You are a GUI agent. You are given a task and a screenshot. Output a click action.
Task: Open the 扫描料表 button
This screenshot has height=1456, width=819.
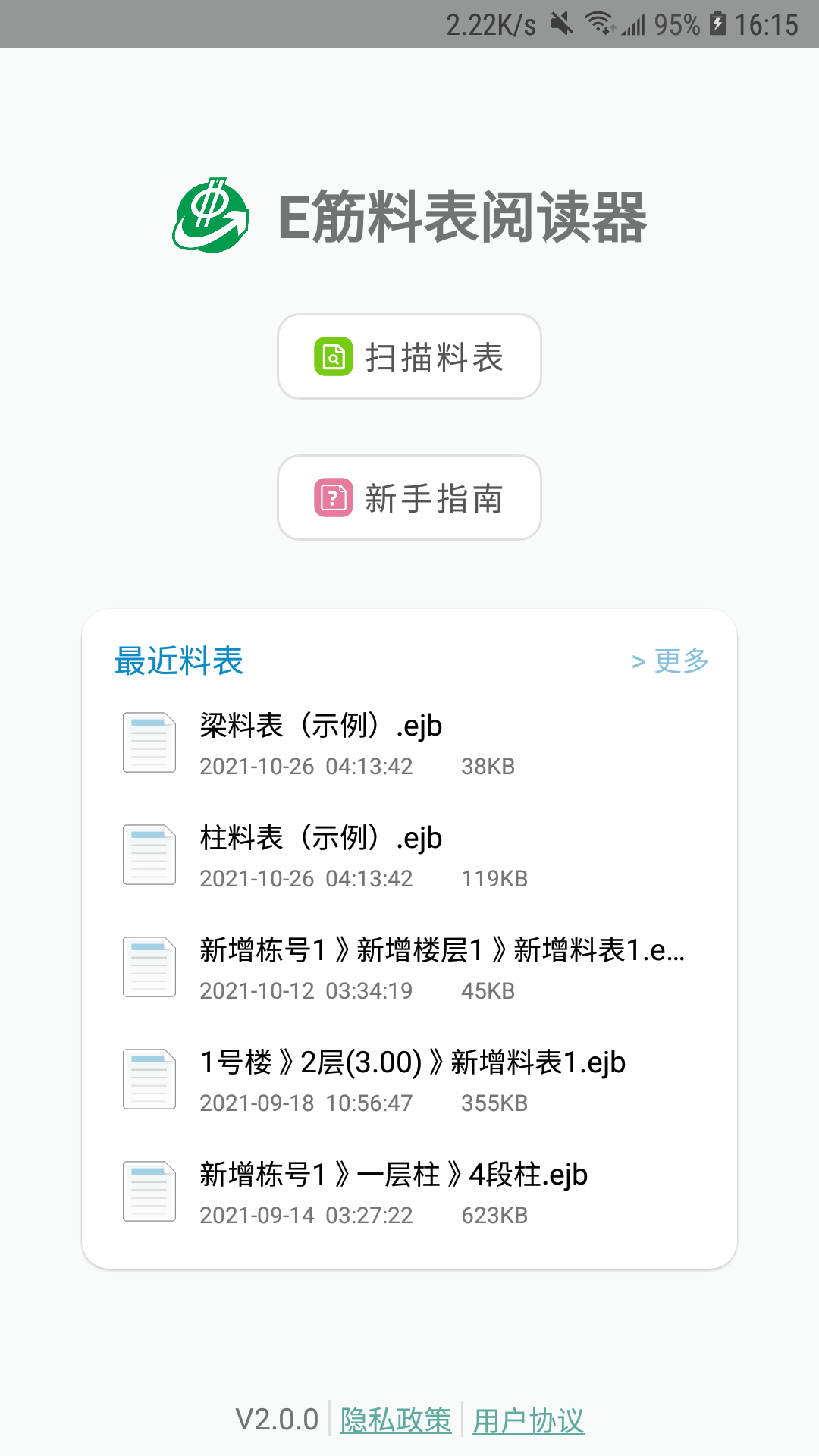click(409, 356)
